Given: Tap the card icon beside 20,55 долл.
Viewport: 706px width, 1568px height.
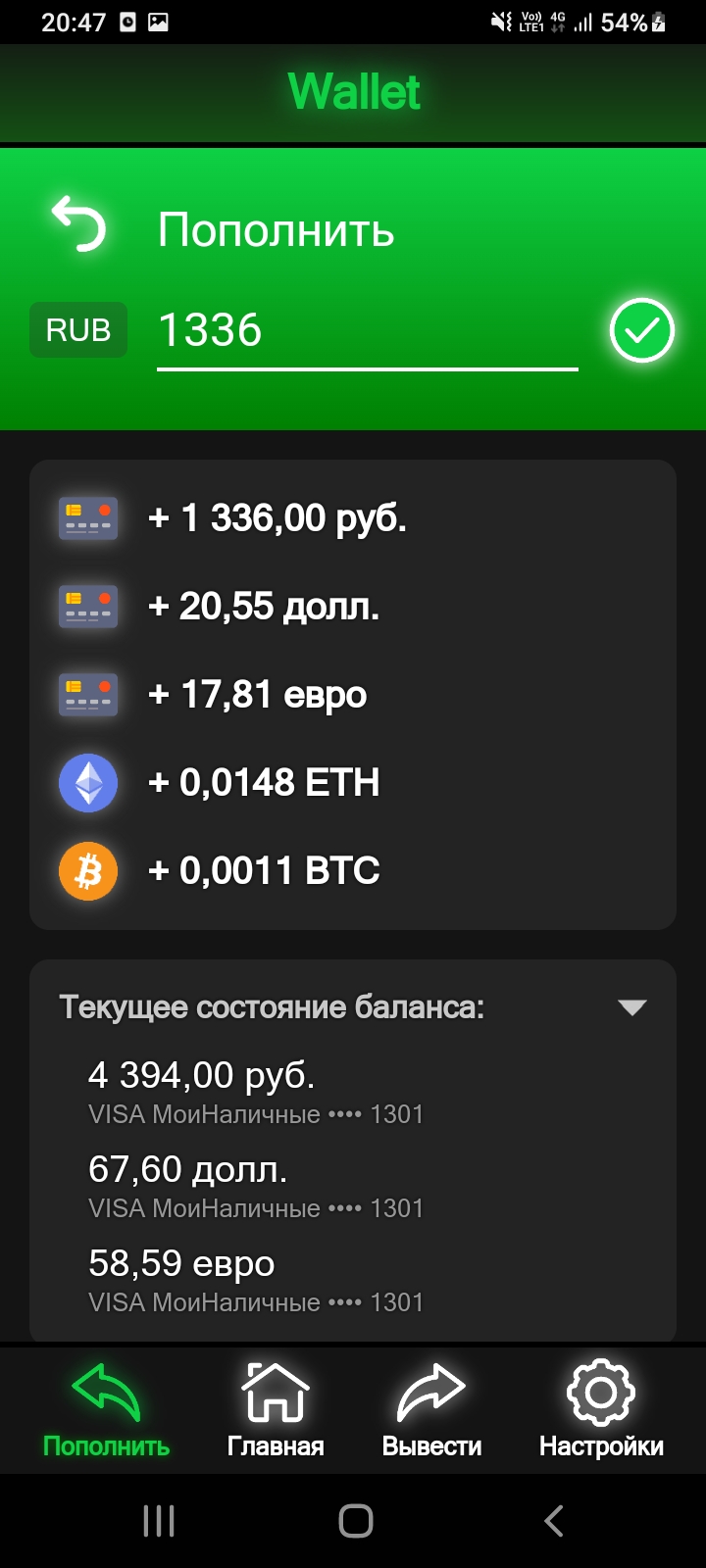Looking at the screenshot, I should coord(88,606).
